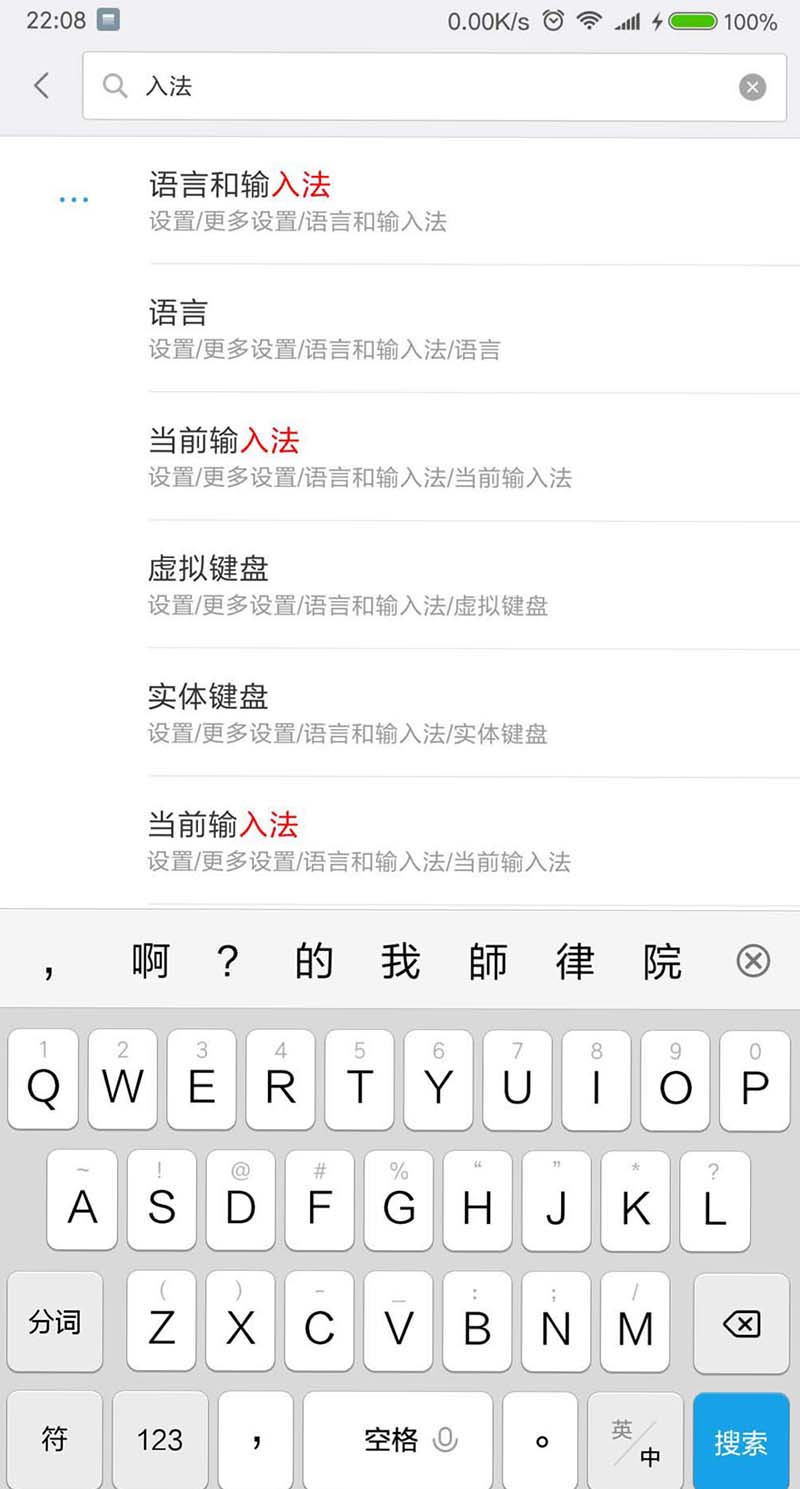Tap the search box containing 入法
Image resolution: width=800 pixels, height=1489 pixels.
click(420, 87)
